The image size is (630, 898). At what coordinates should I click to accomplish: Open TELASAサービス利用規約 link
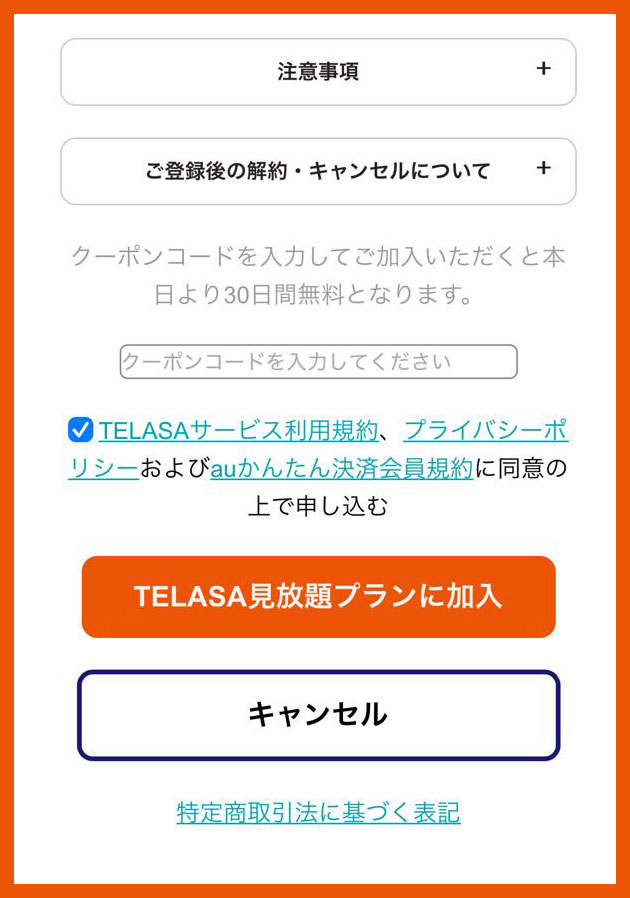click(238, 431)
